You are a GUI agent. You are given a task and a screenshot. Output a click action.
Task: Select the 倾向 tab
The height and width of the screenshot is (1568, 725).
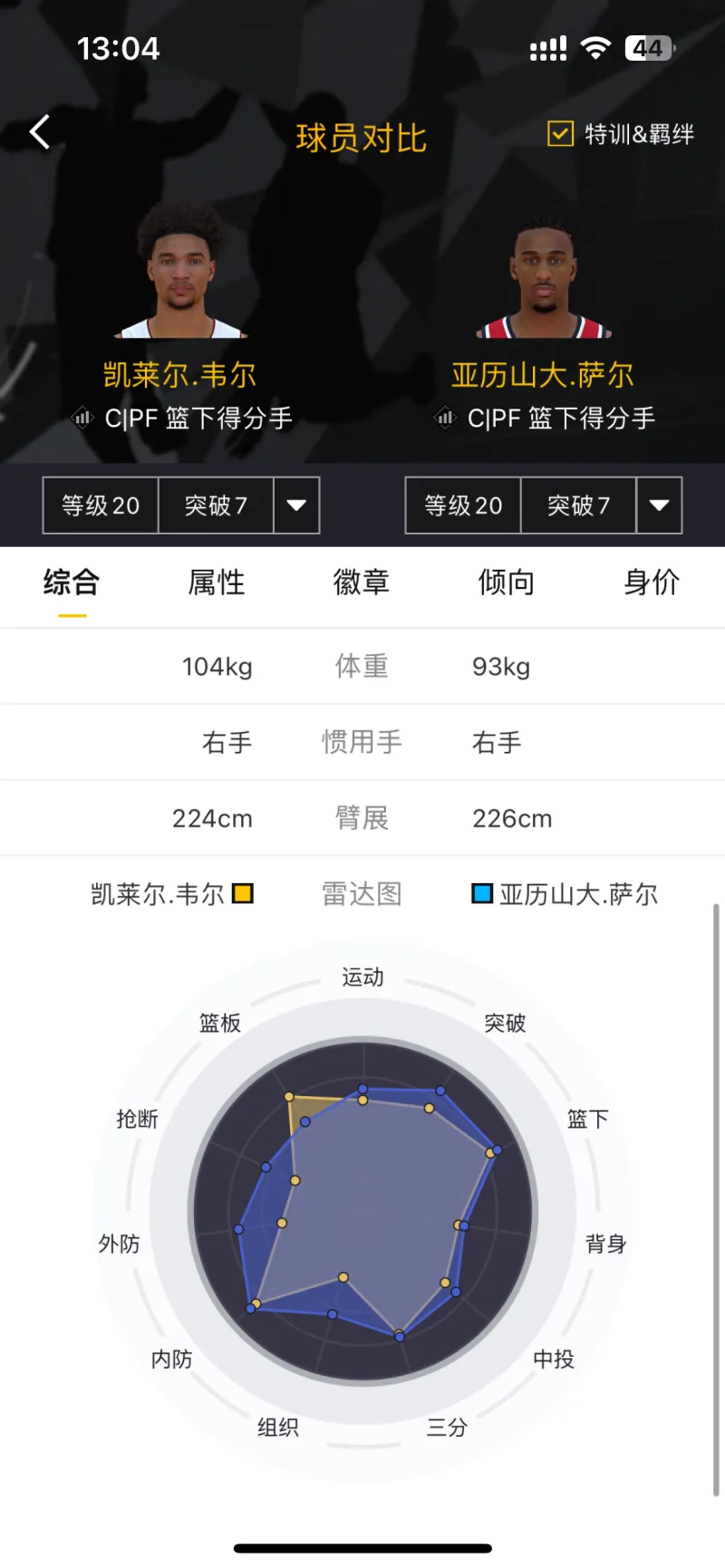click(507, 582)
